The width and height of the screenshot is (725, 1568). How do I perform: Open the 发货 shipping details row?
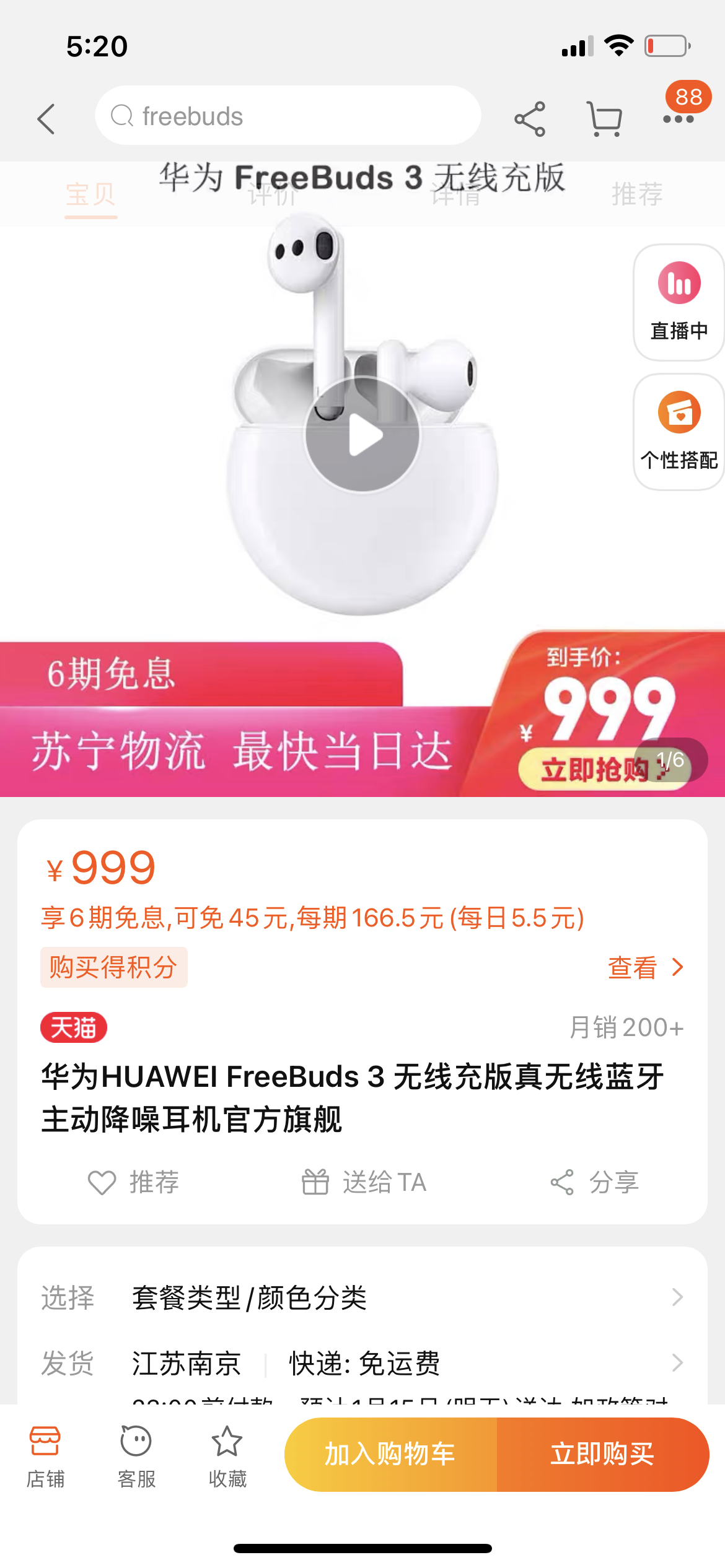pyautogui.click(x=362, y=1363)
